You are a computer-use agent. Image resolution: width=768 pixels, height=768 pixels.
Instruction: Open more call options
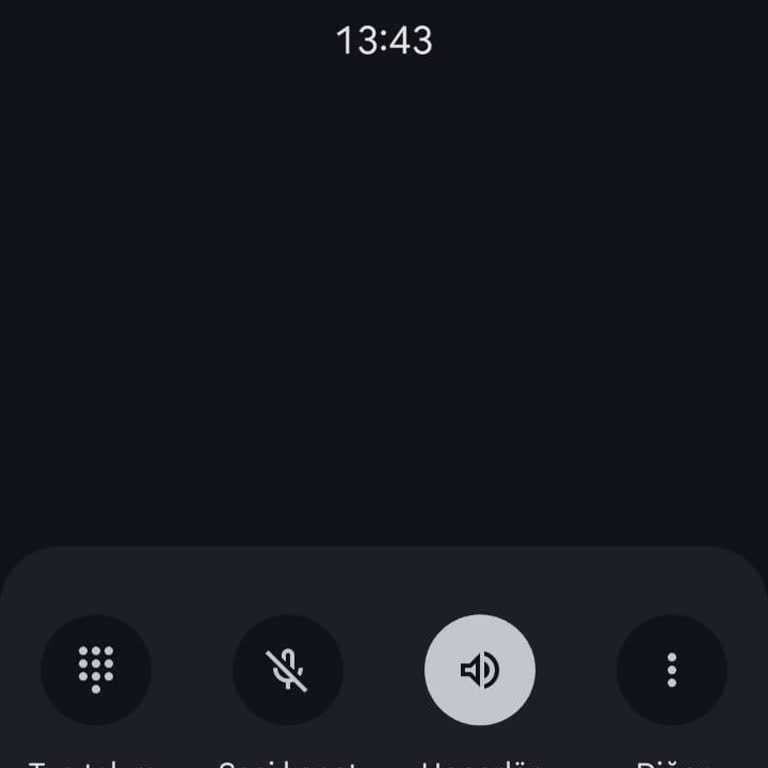point(672,669)
